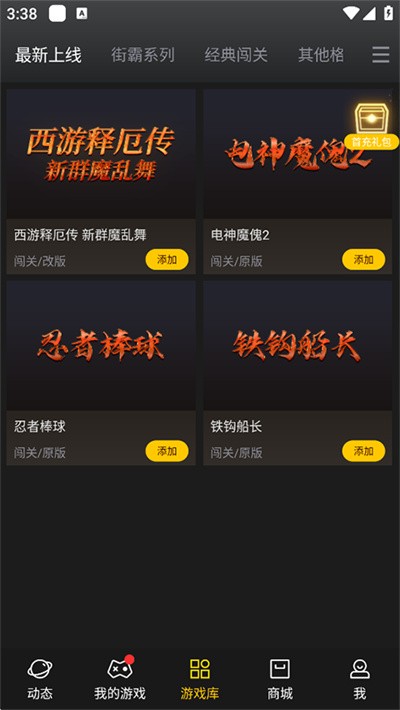Add 电神魔傀2 to my games

pos(363,259)
